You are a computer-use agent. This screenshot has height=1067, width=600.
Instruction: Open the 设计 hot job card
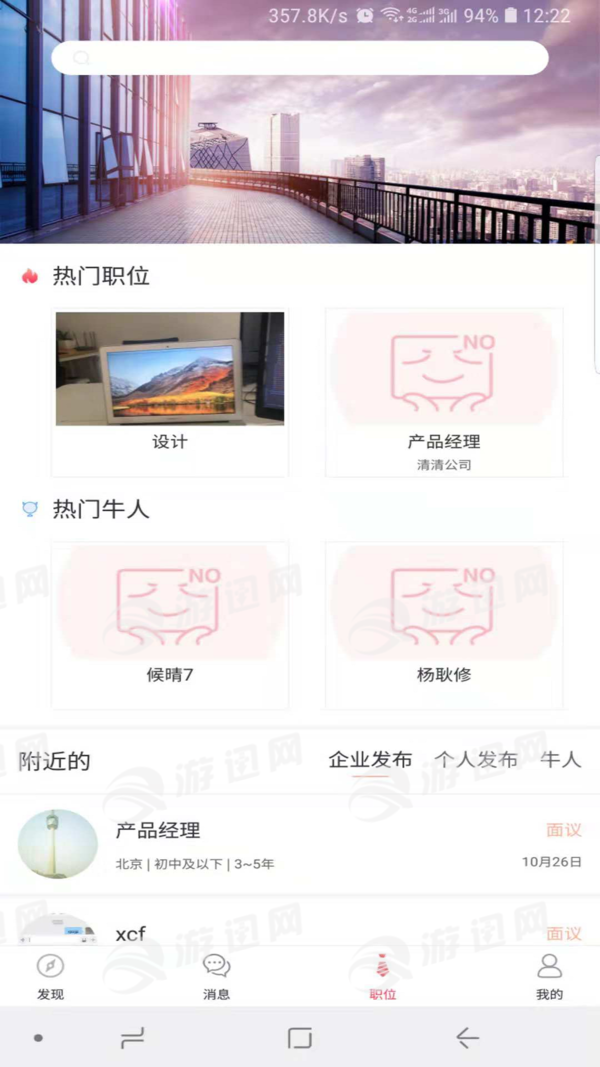point(170,391)
